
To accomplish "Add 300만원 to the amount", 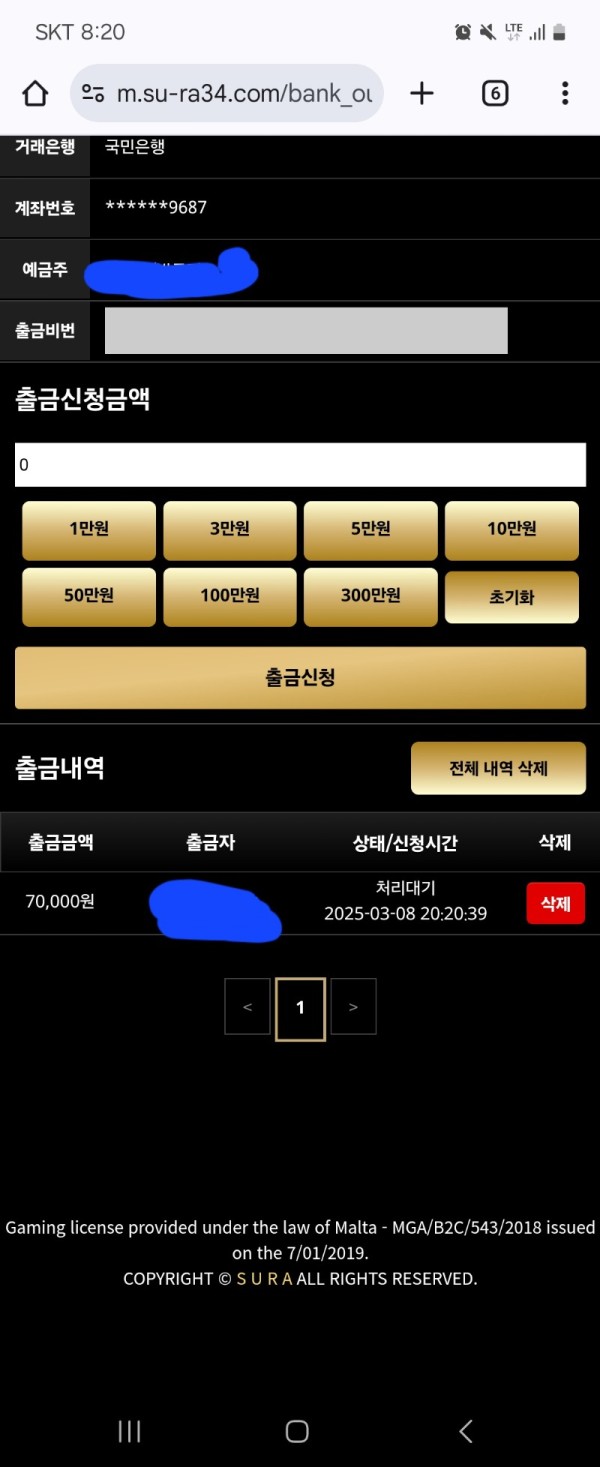I will point(370,596).
